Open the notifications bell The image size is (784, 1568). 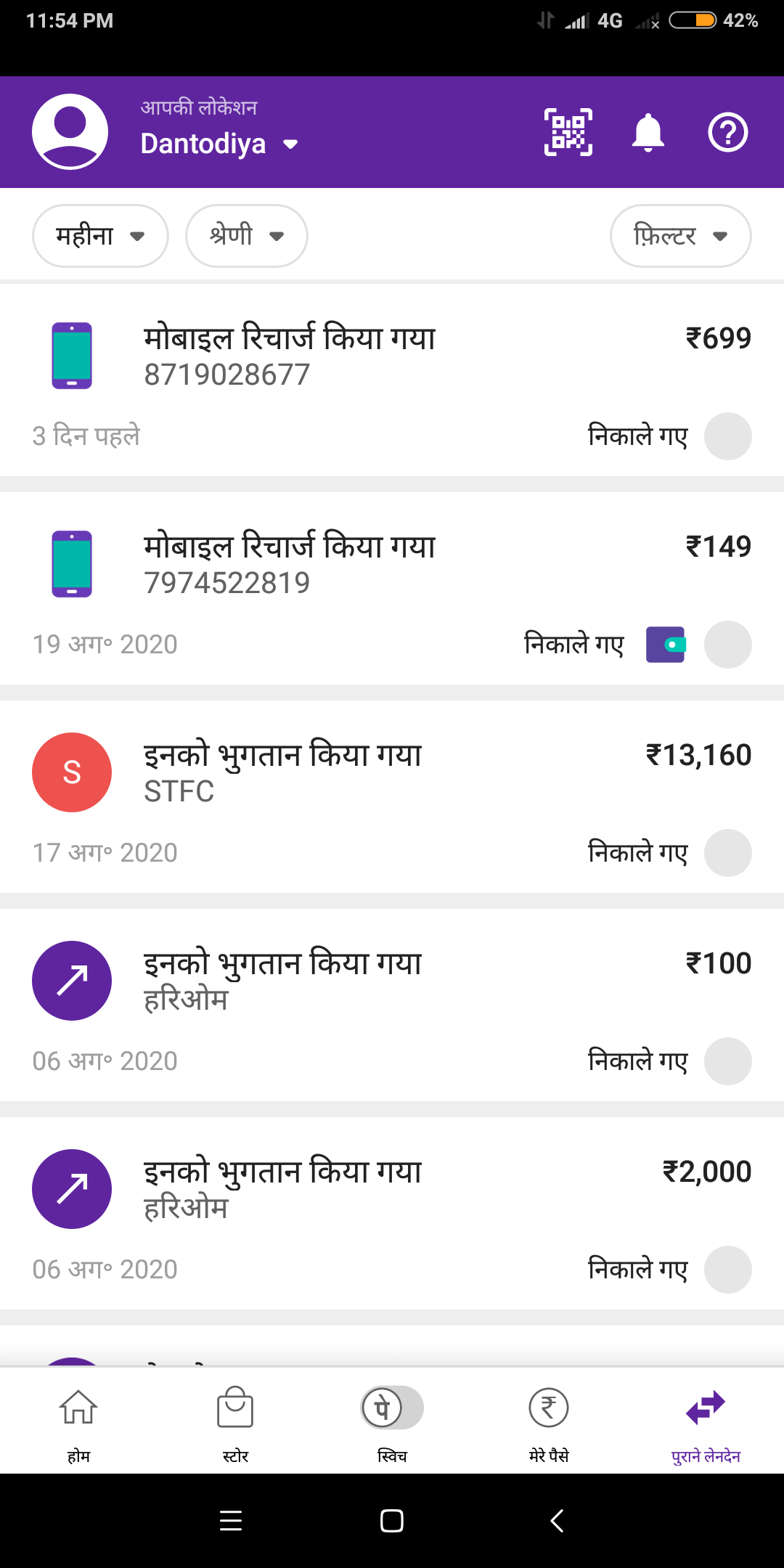coord(648,132)
